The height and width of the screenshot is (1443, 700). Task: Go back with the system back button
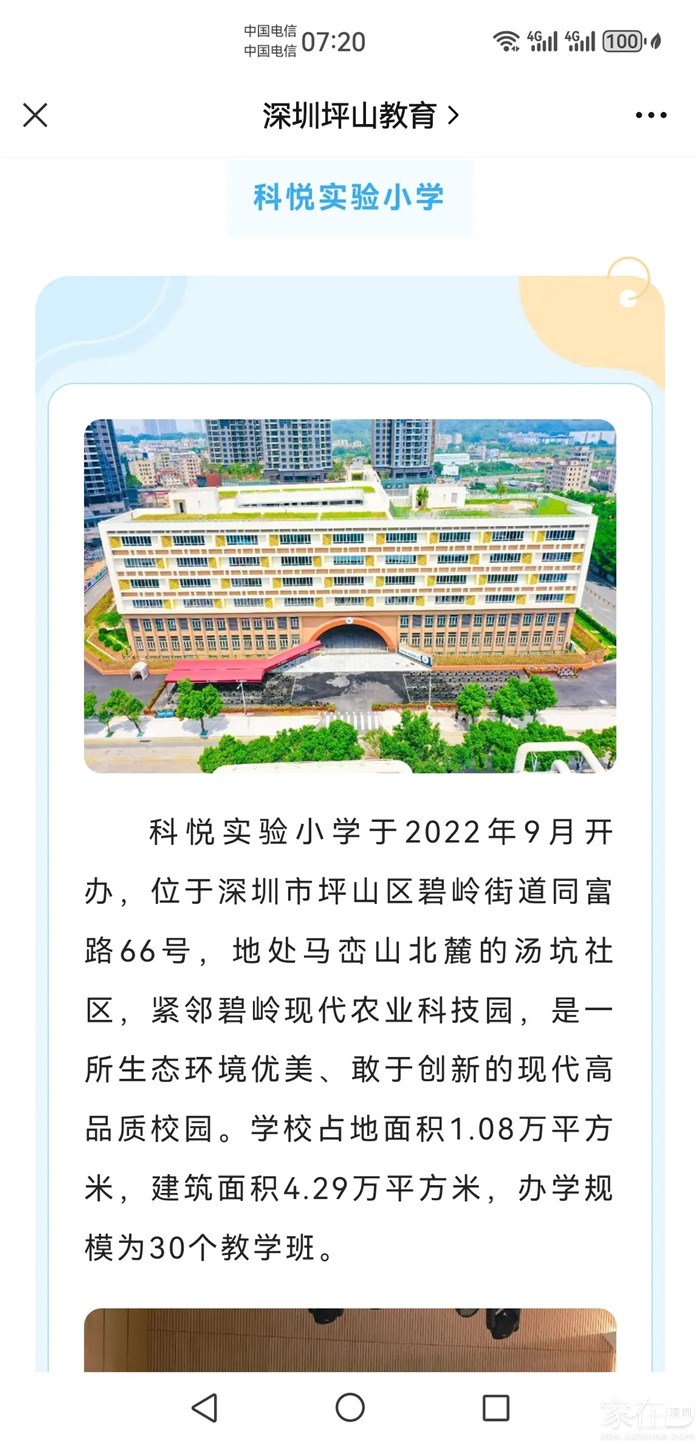(204, 1408)
